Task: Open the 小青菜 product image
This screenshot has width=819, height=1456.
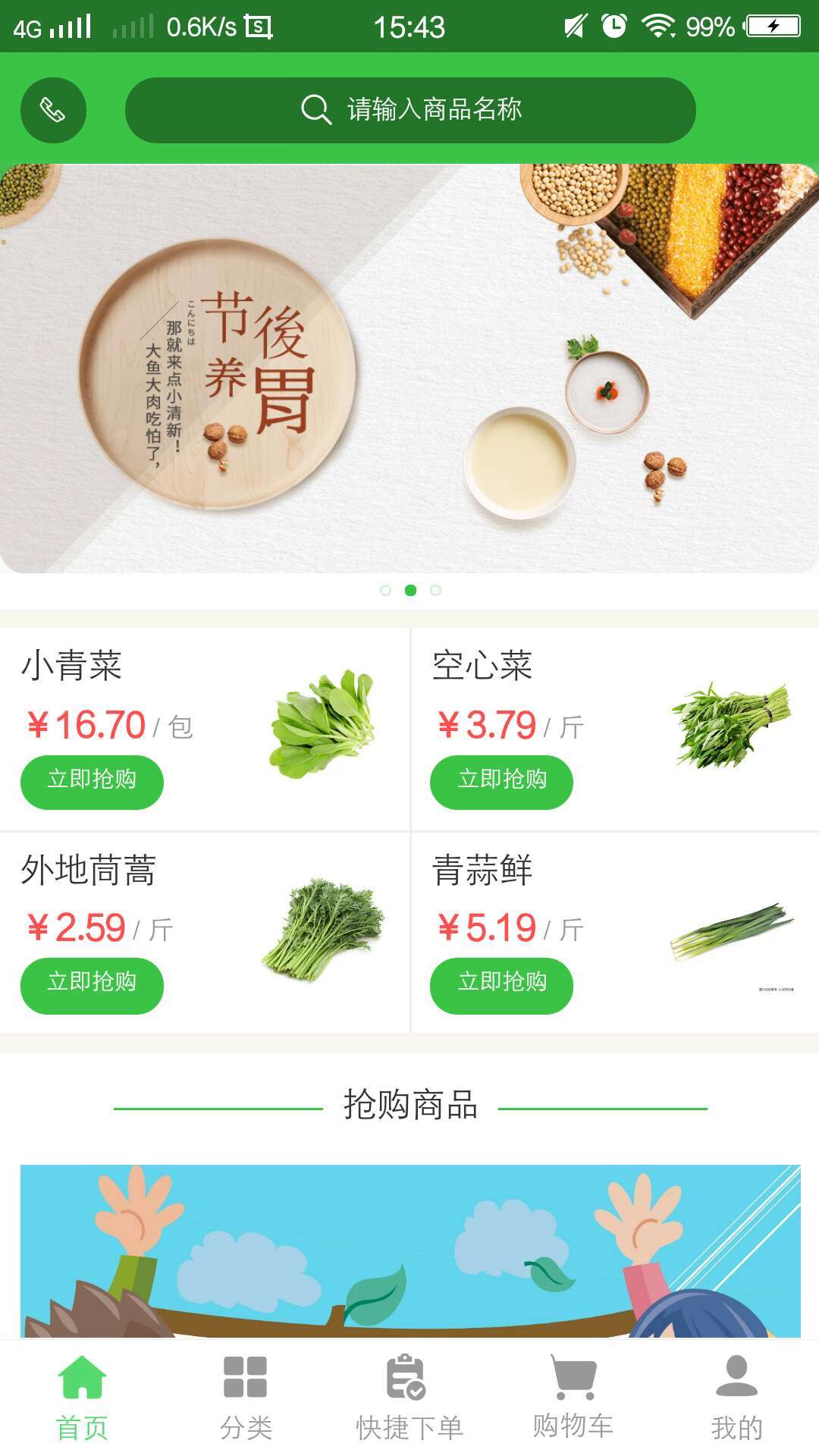Action: [323, 724]
